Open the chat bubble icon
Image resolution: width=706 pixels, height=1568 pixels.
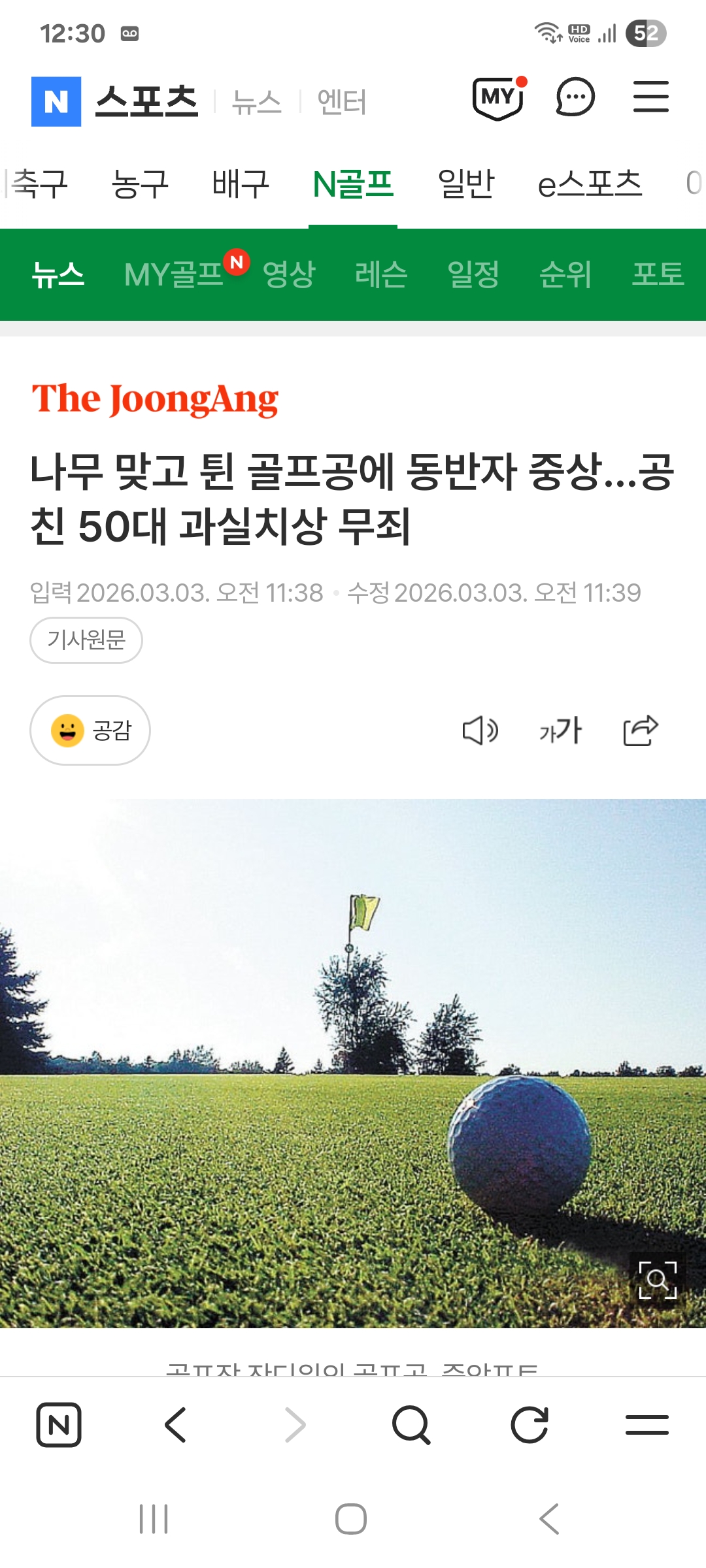click(x=575, y=98)
